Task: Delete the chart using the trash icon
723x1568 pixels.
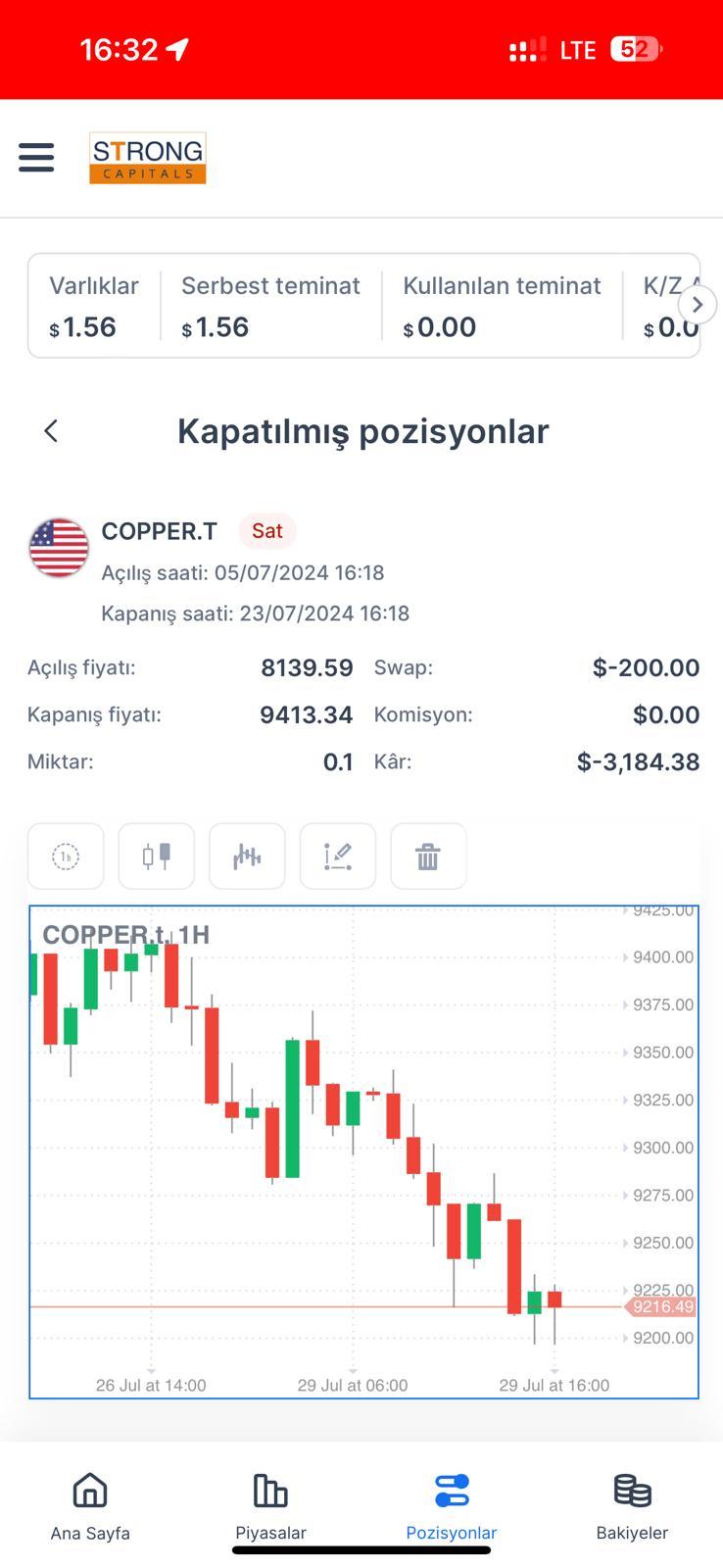Action: click(428, 856)
